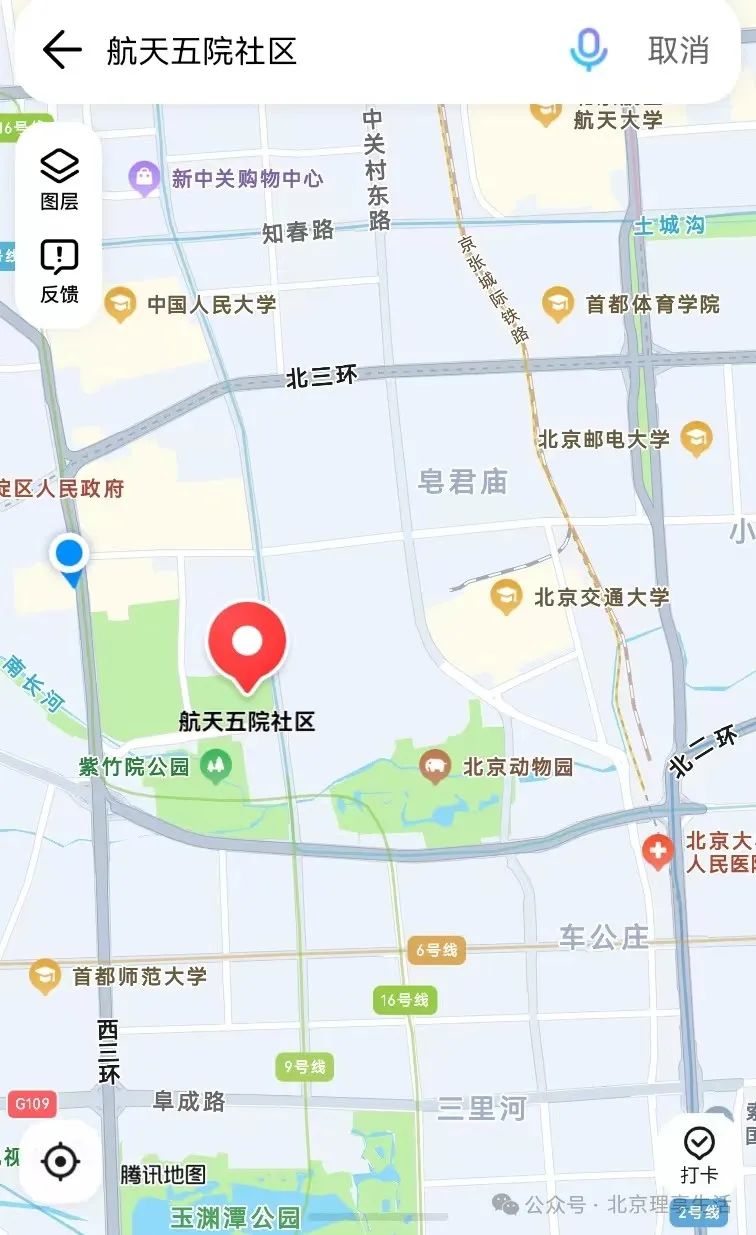The width and height of the screenshot is (756, 1235).
Task: Open the 首都体育学院 marker
Action: pos(558,304)
